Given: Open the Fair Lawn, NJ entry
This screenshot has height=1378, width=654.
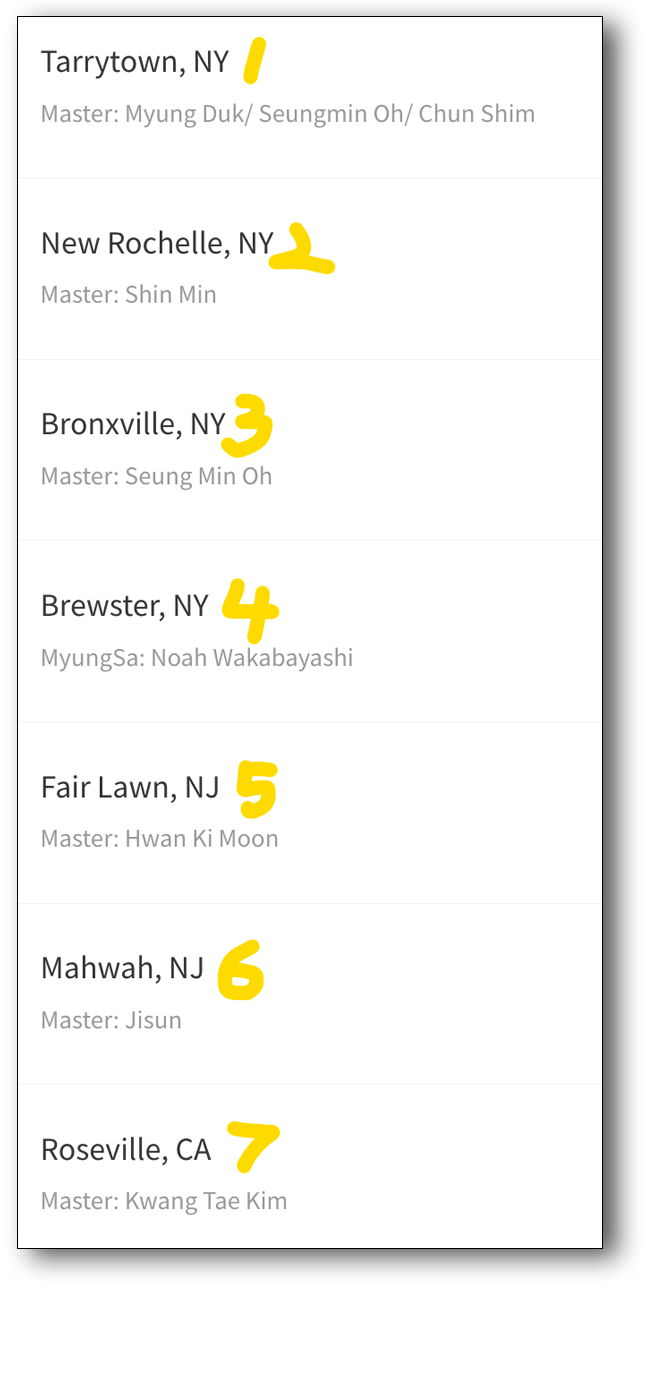Looking at the screenshot, I should coord(130,788).
